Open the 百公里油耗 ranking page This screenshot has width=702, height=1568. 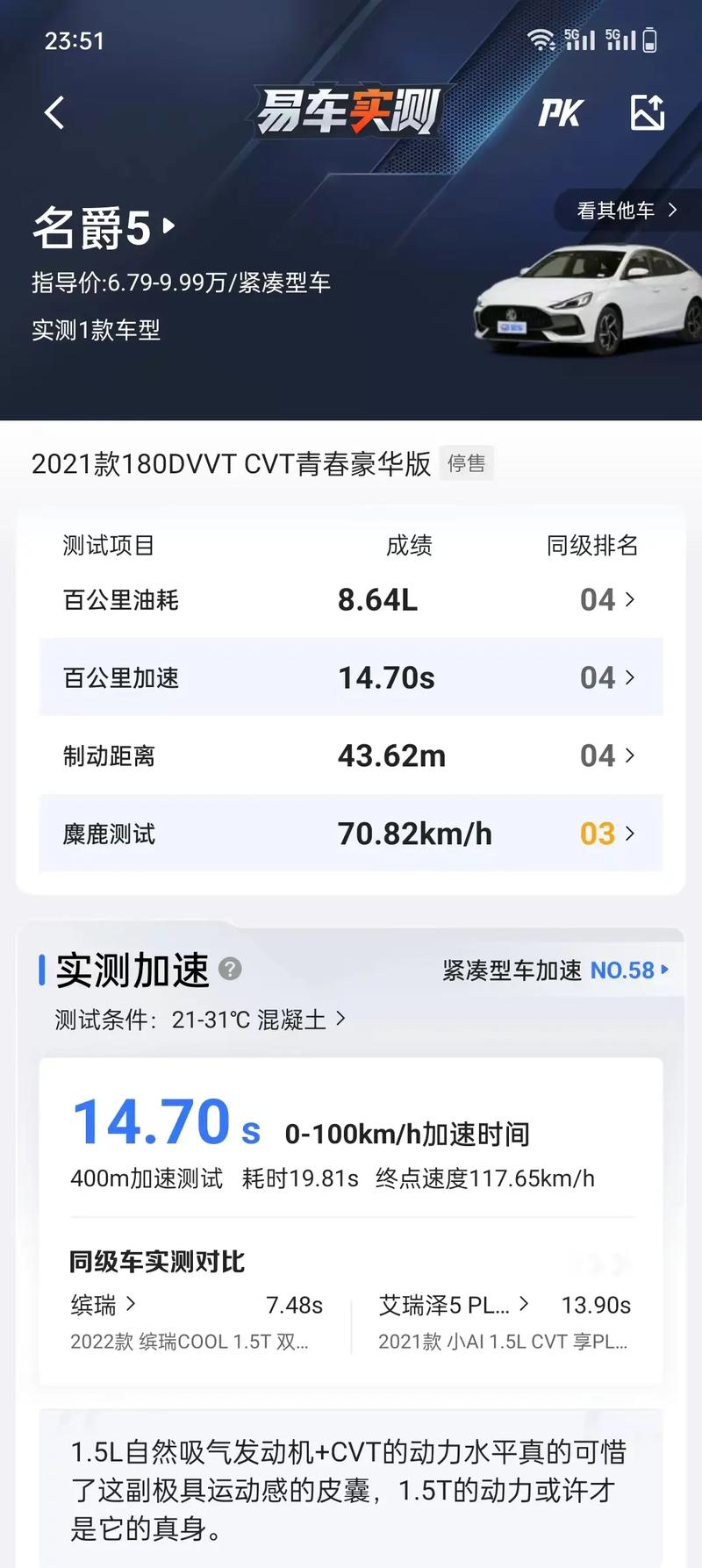[x=611, y=600]
